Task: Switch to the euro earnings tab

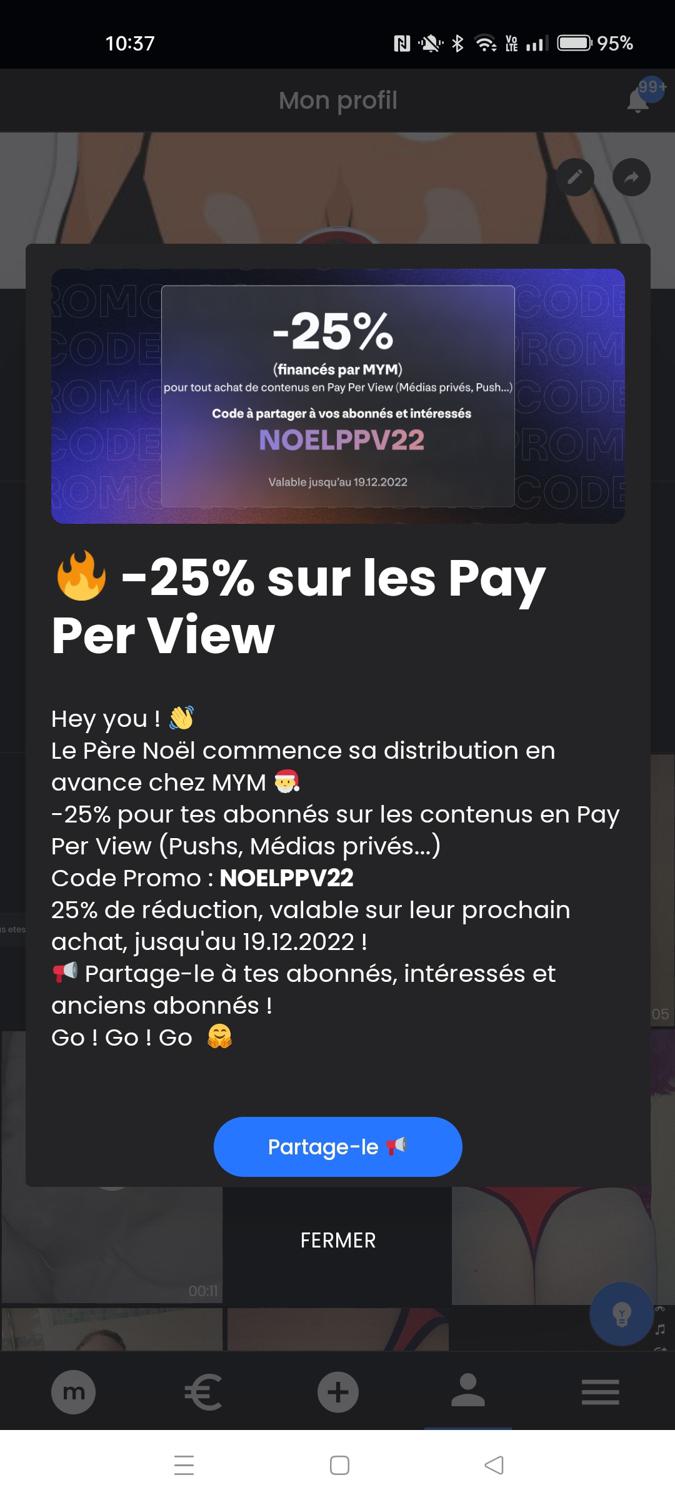Action: click(x=203, y=1392)
